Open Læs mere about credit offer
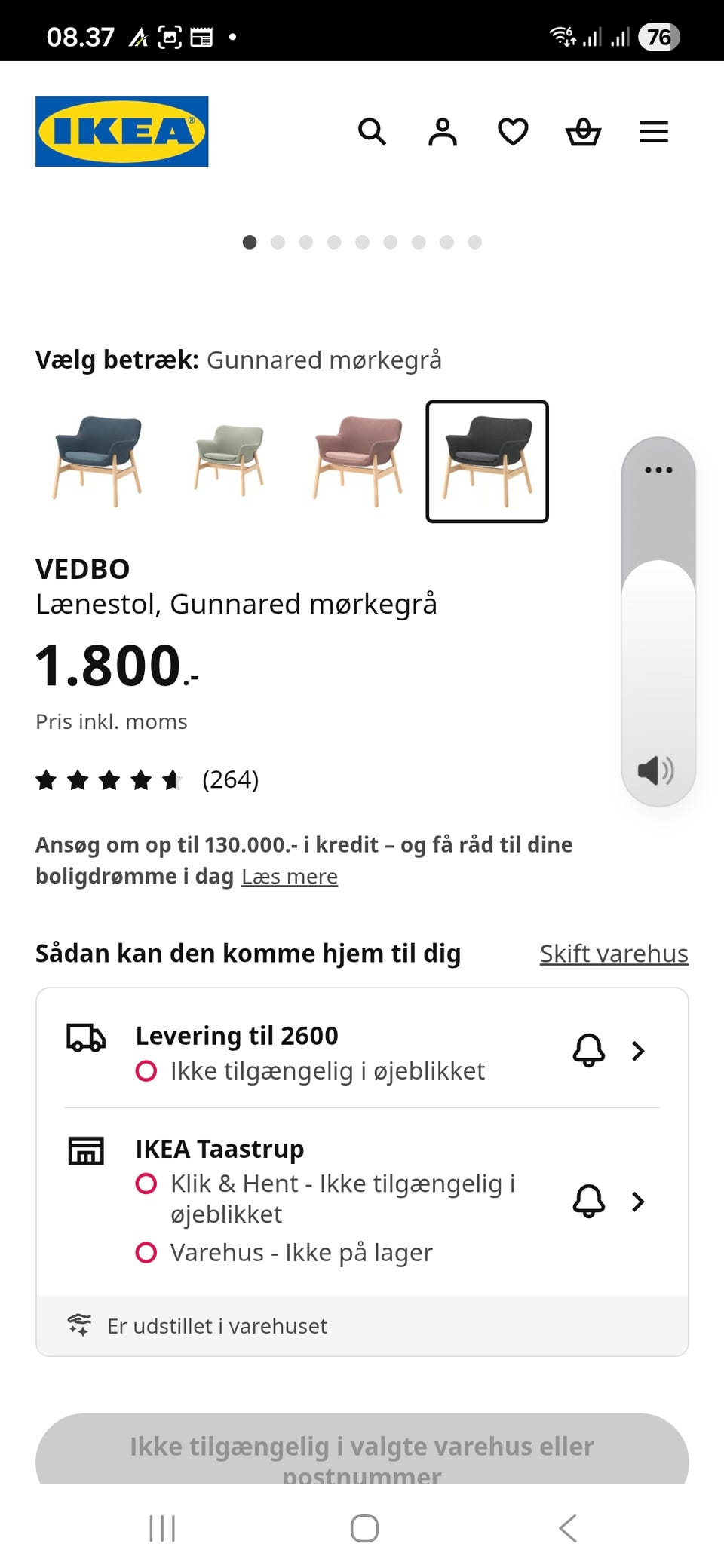 pos(290,876)
